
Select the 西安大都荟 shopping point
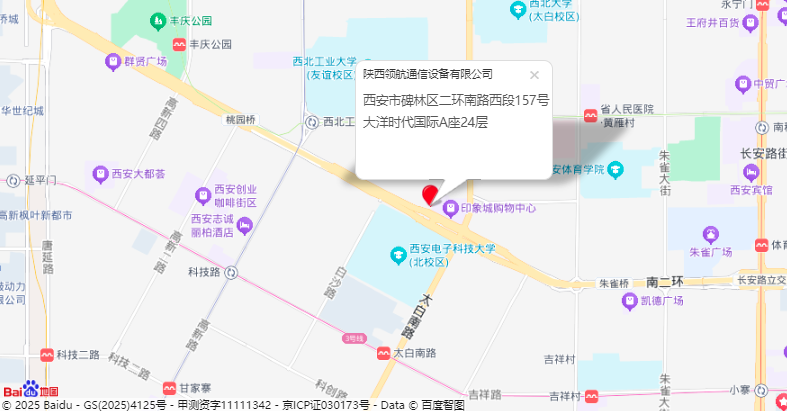[x=100, y=174]
